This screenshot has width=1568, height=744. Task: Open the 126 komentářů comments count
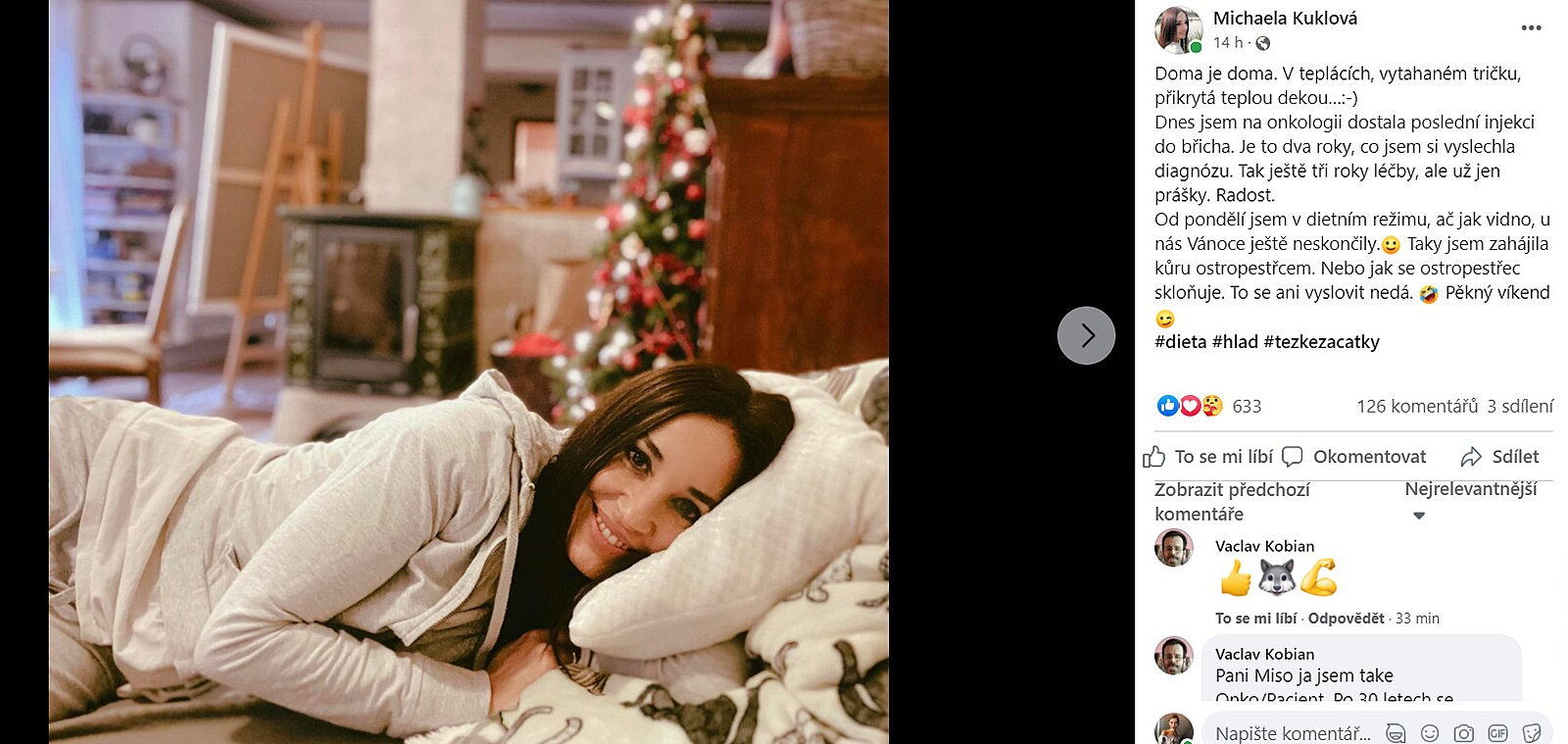pos(1416,406)
